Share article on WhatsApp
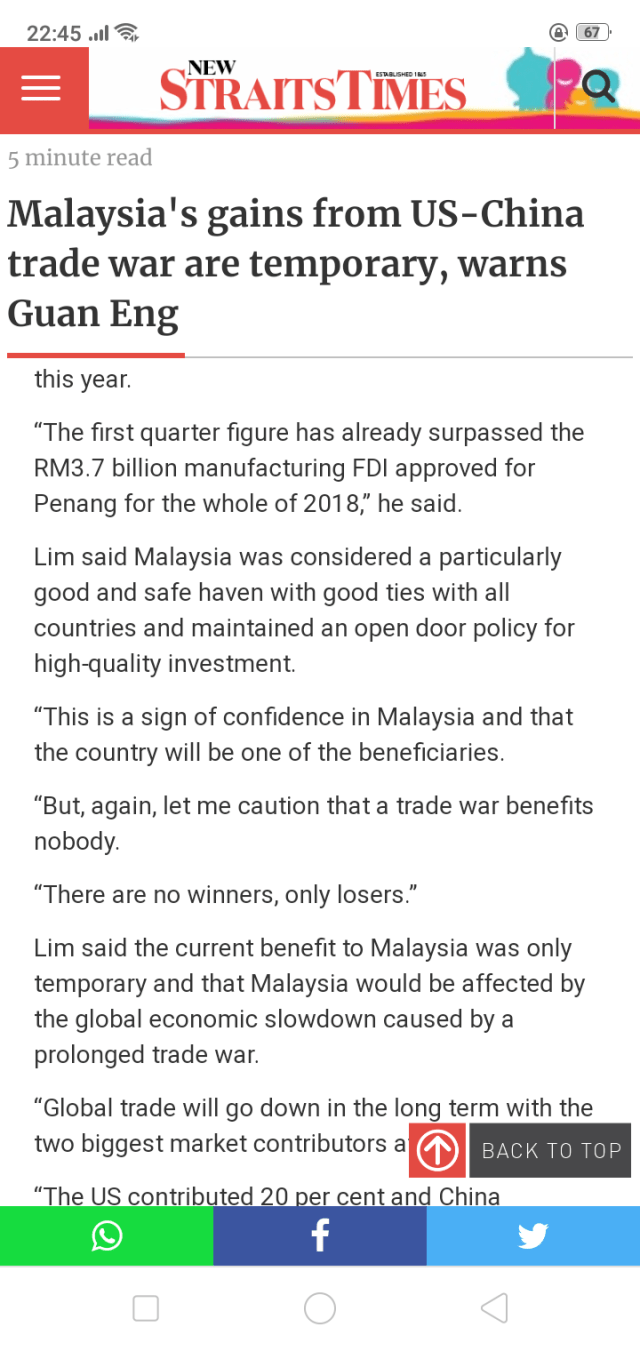 (106, 1236)
